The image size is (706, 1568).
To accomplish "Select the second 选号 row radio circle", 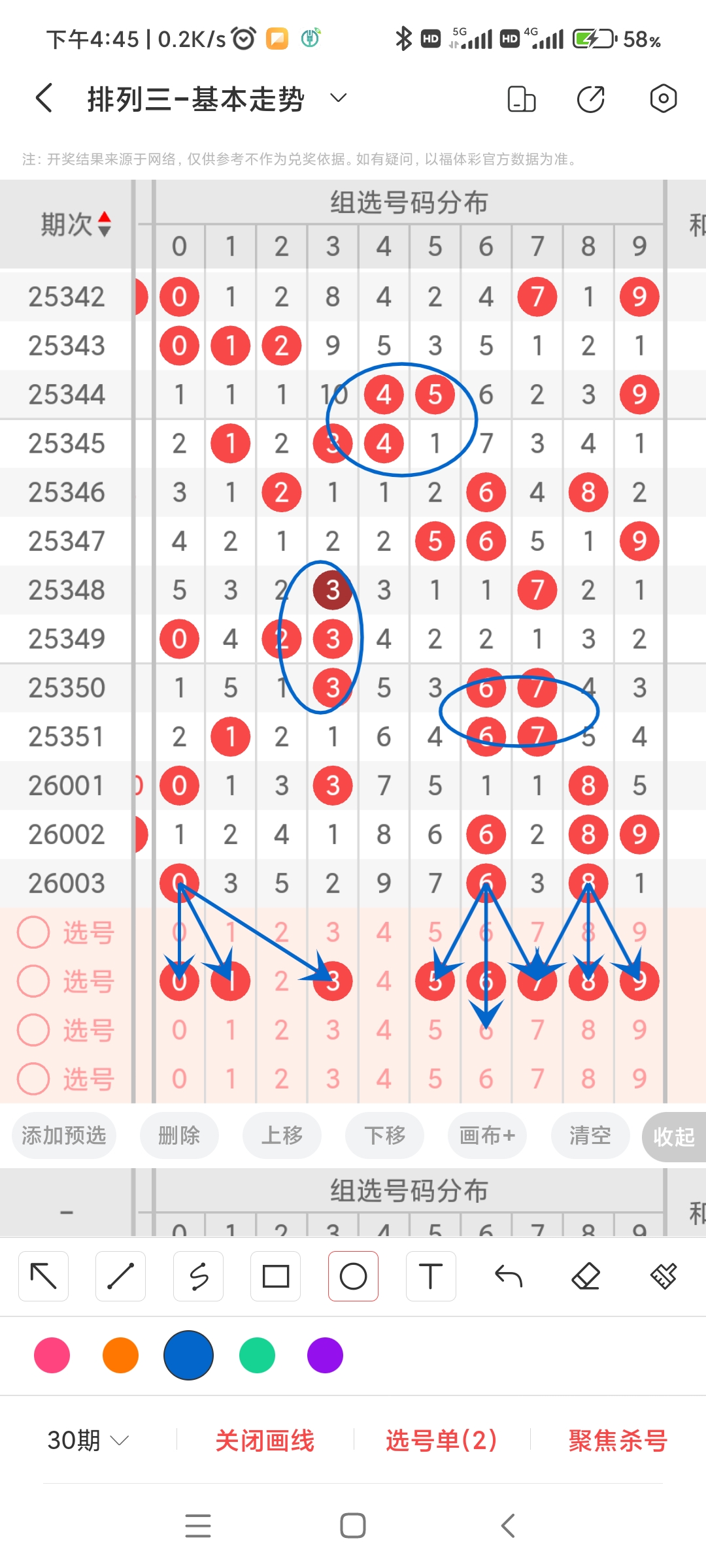I will point(33,981).
